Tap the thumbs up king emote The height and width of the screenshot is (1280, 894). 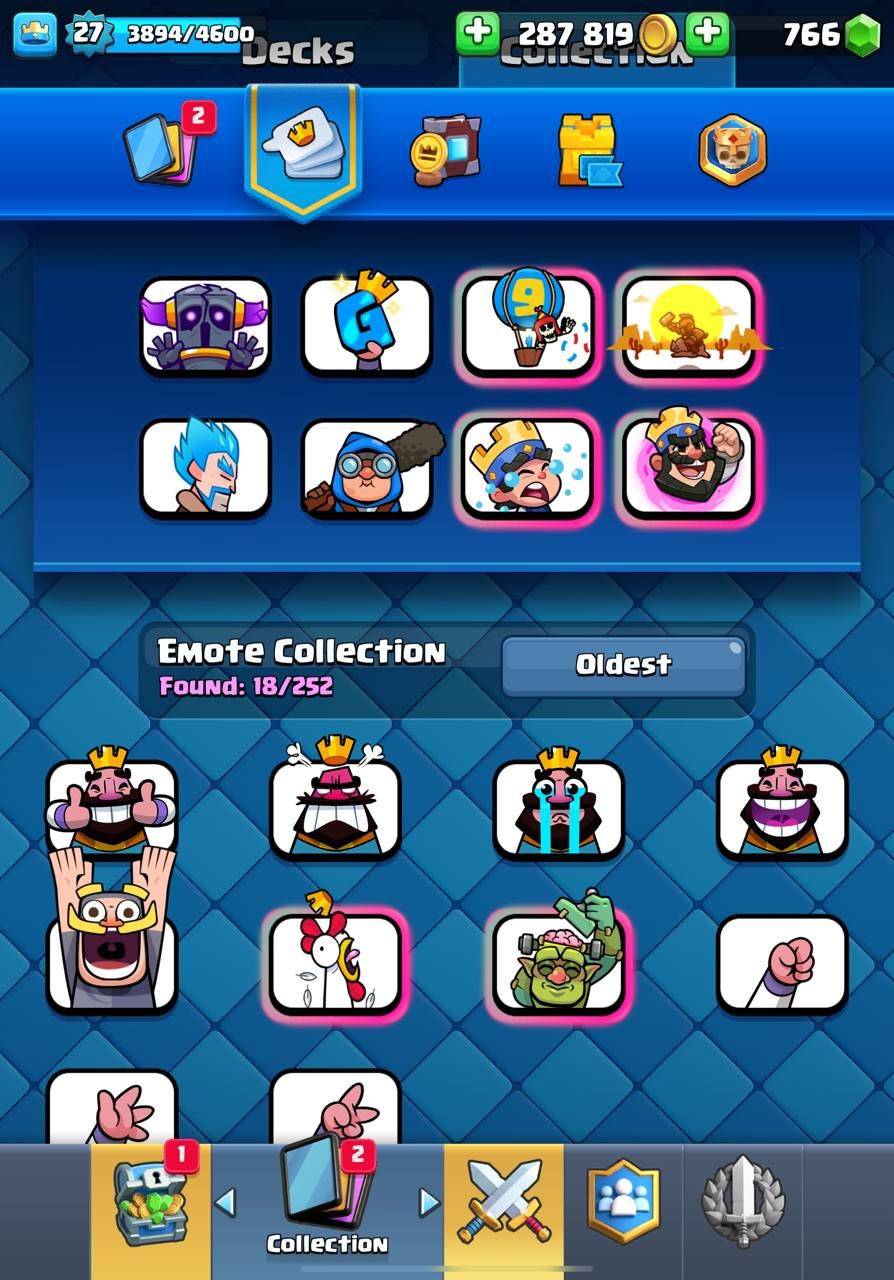[112, 808]
